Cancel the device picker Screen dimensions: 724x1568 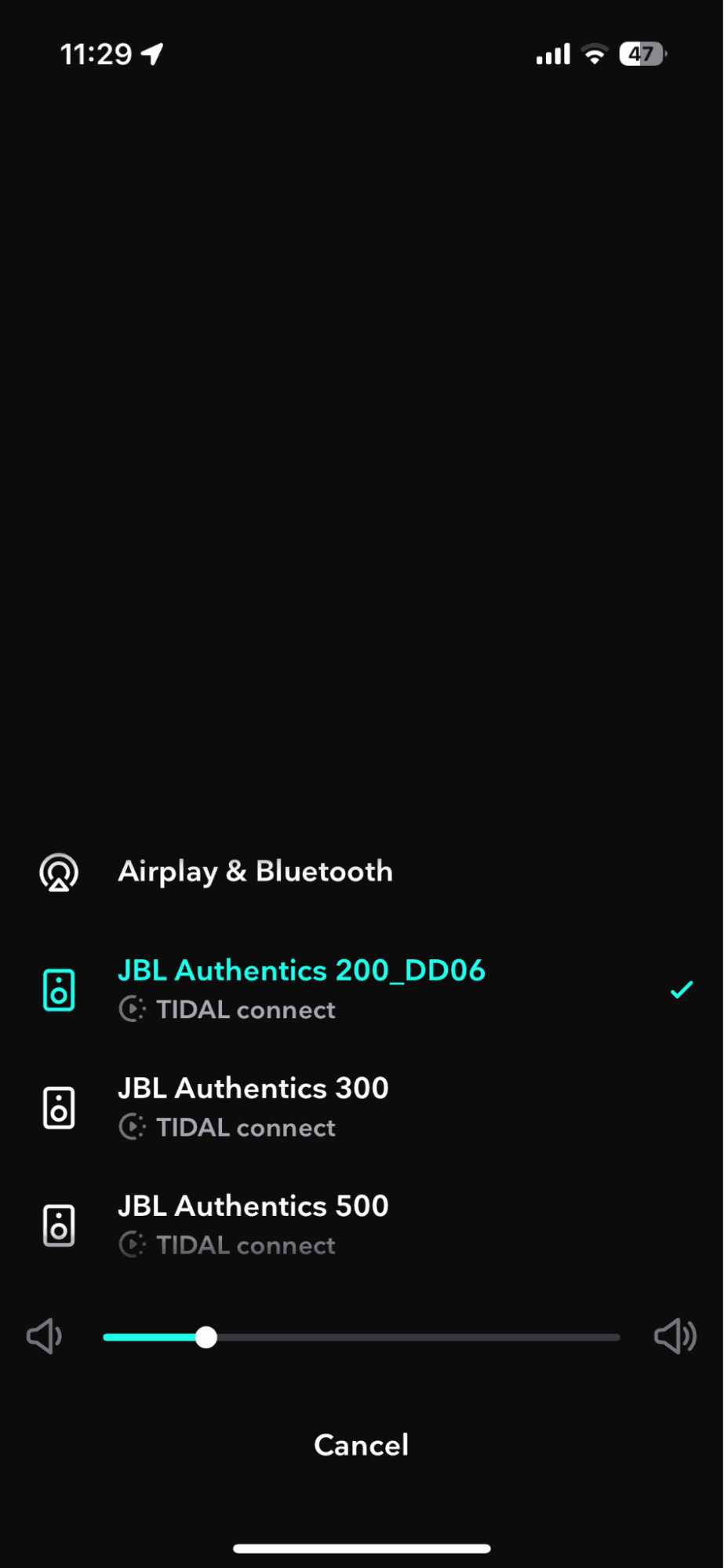[x=362, y=1445]
